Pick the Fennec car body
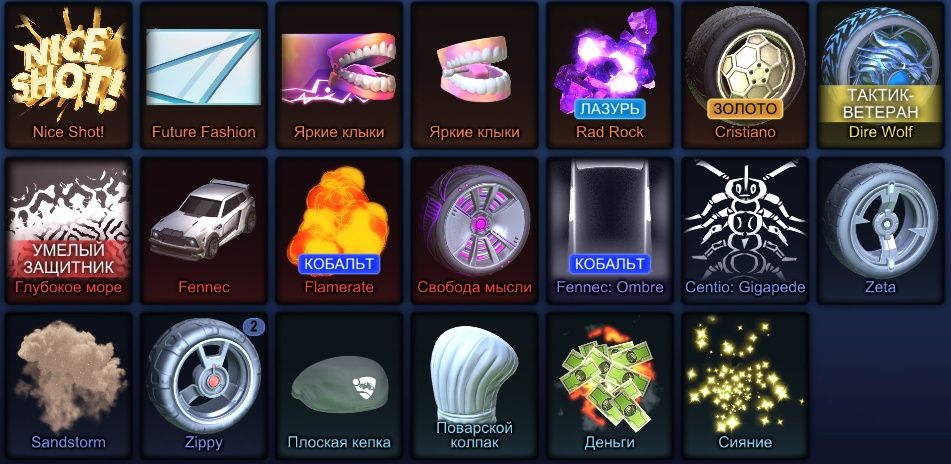Screen dimensions: 951x464 203,228
